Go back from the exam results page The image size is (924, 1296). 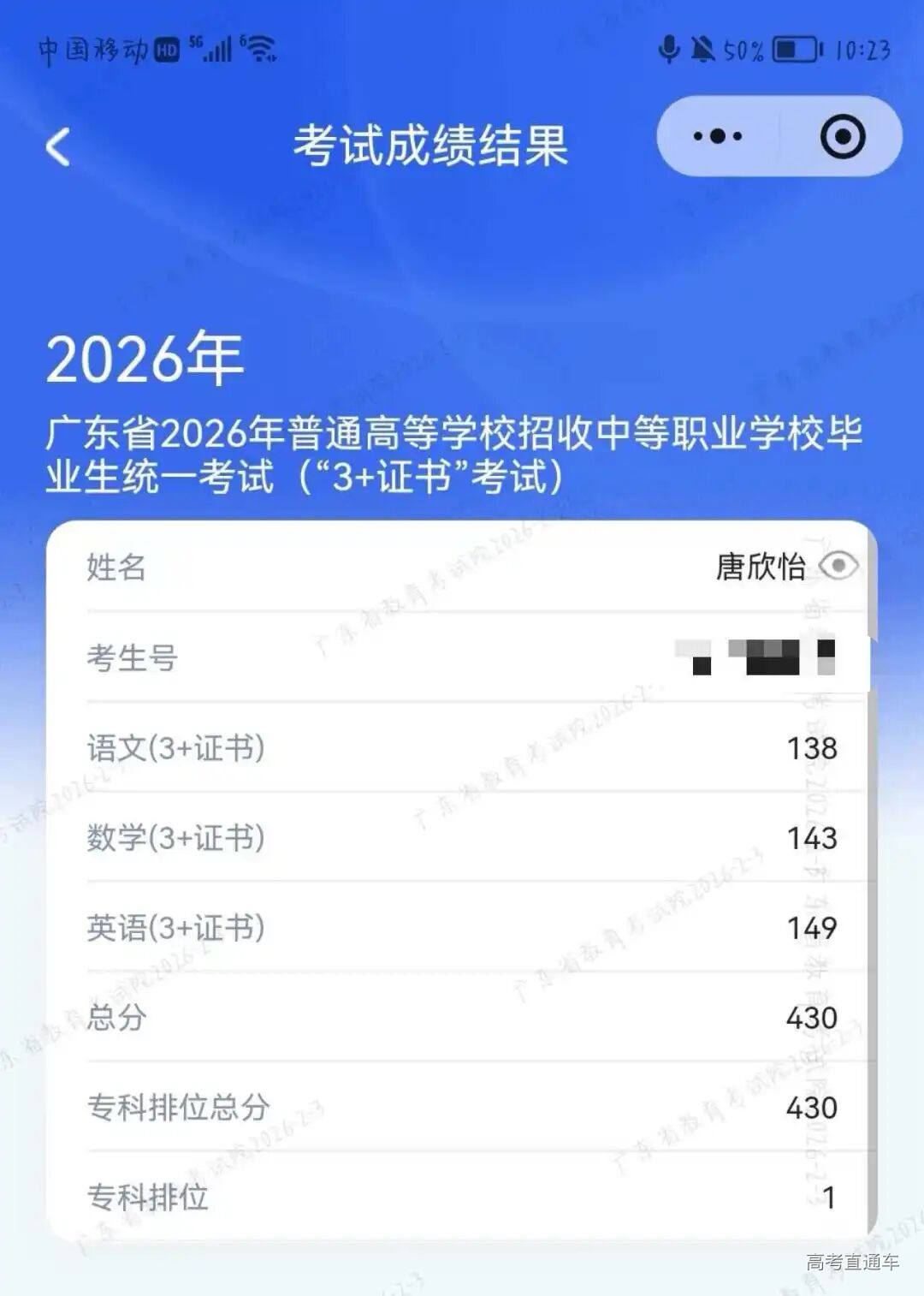57,147
